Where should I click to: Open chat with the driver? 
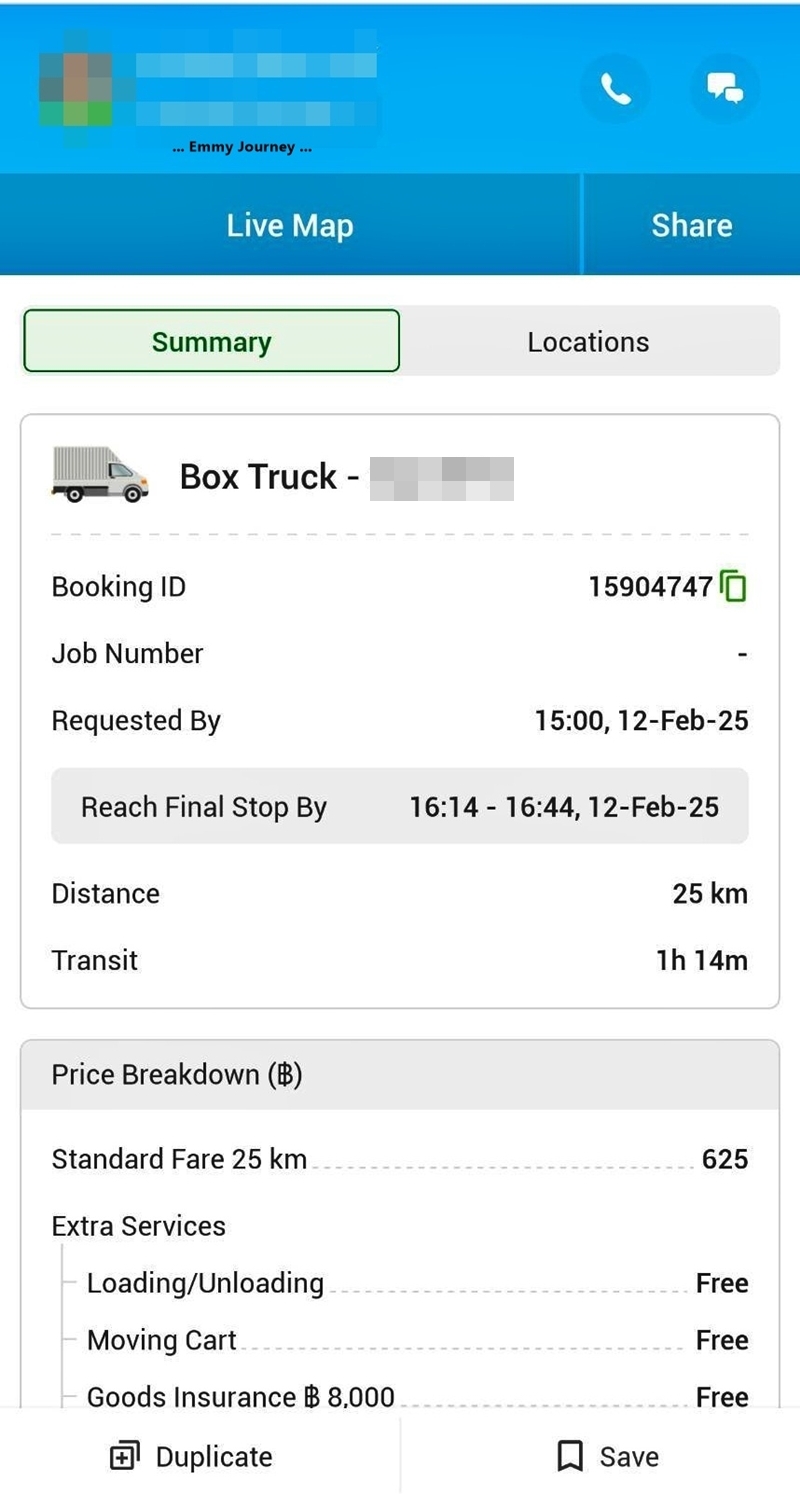coord(725,89)
